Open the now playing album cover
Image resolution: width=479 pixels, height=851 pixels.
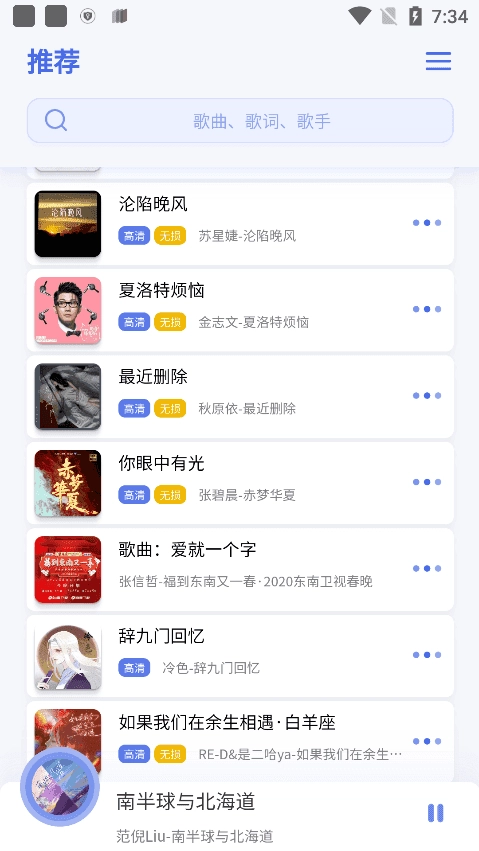click(60, 786)
